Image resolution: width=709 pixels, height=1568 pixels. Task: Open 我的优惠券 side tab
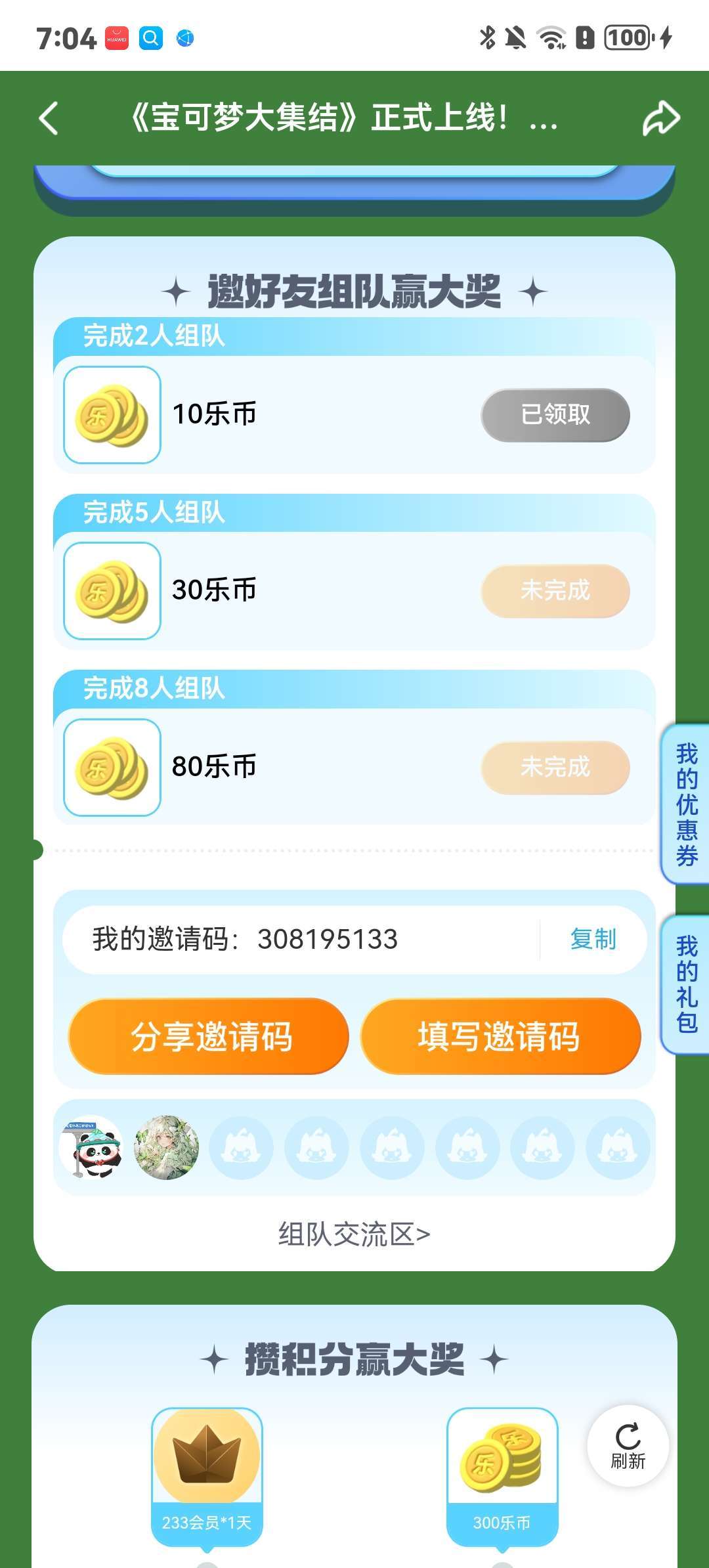click(686, 804)
